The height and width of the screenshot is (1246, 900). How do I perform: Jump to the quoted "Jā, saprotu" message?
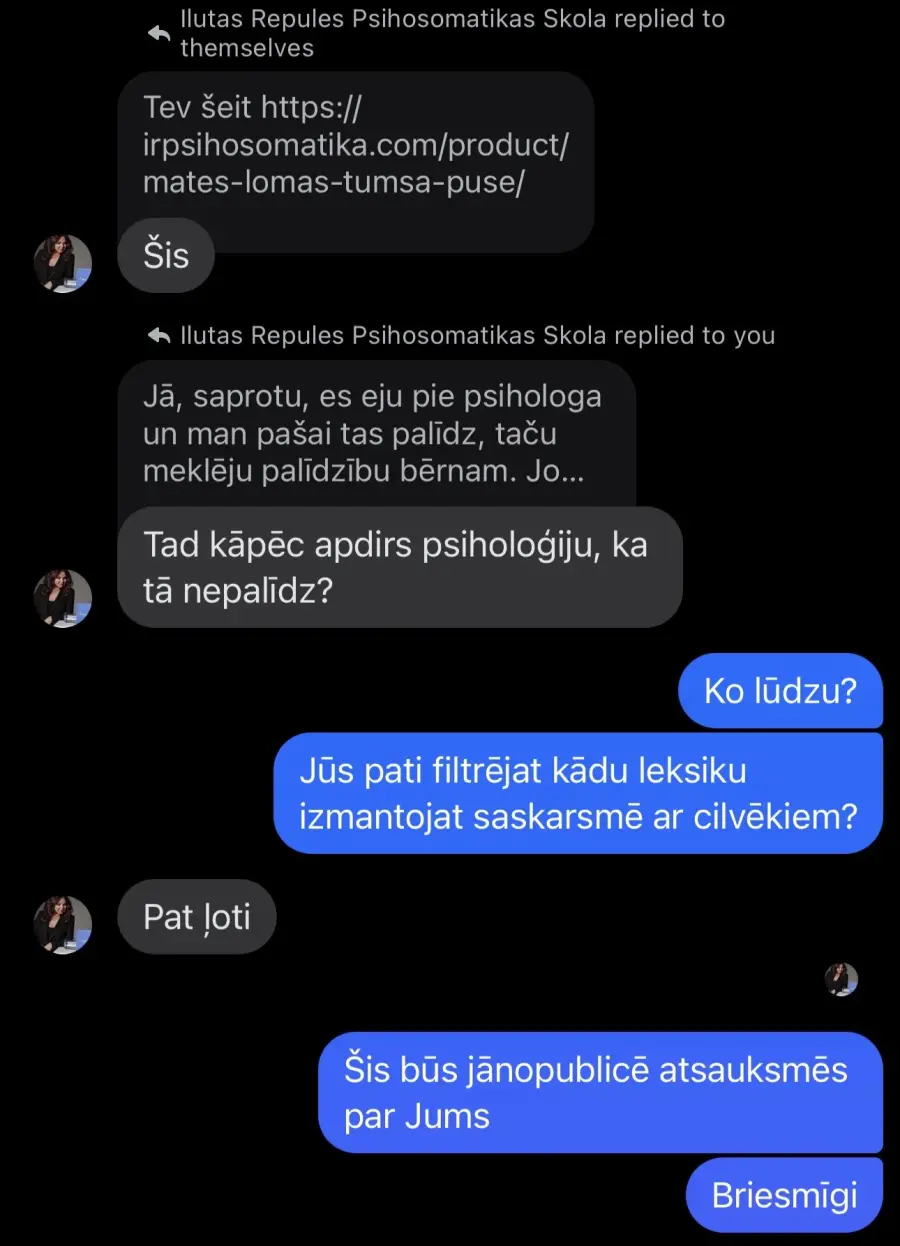tap(375, 434)
